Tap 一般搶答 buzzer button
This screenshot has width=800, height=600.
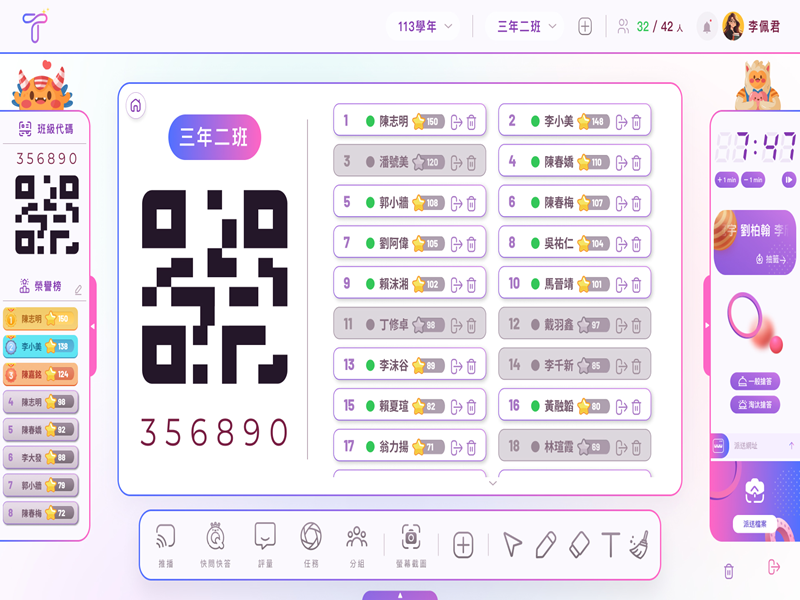755,382
